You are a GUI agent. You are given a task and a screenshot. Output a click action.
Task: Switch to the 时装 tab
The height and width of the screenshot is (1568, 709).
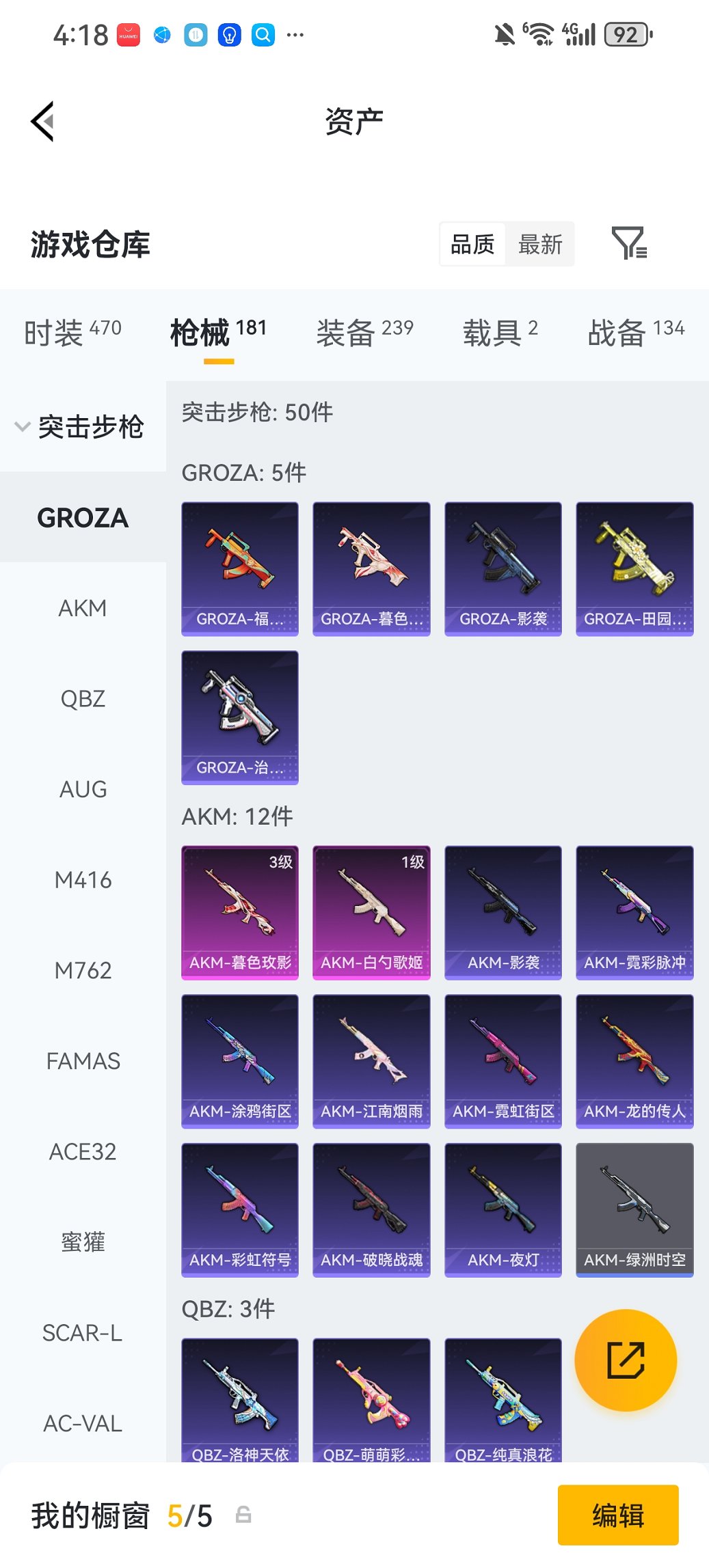(x=72, y=333)
